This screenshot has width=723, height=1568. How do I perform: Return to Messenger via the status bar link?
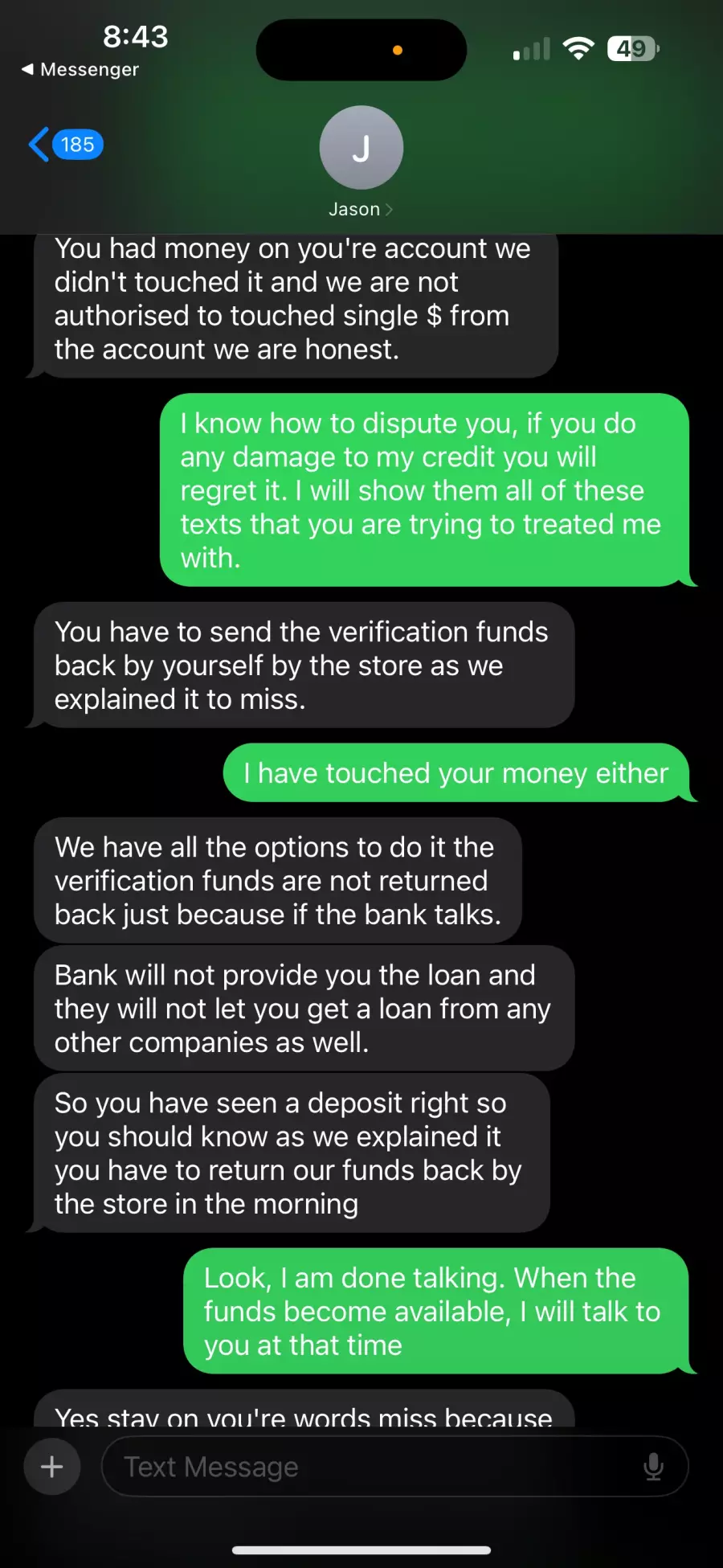click(80, 69)
